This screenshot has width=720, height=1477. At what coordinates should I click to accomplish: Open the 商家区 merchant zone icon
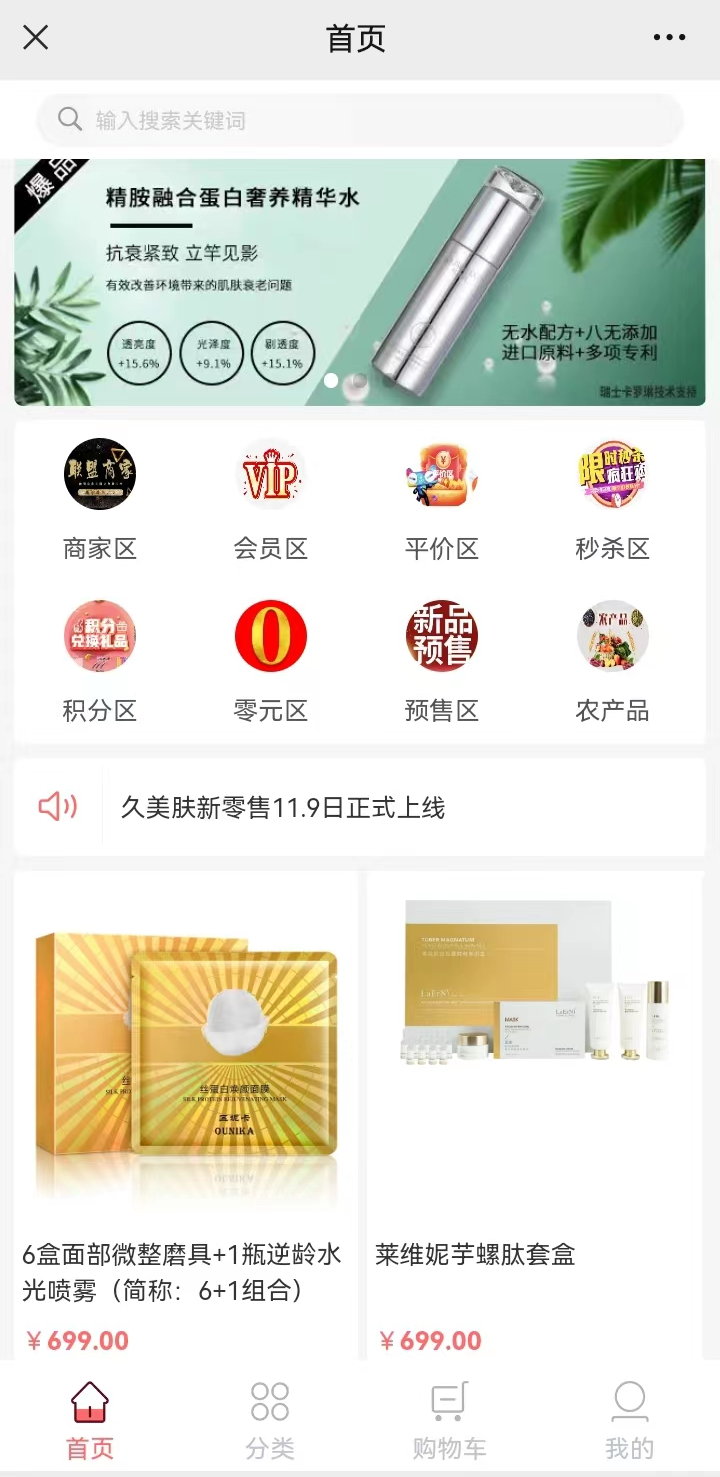[99, 474]
